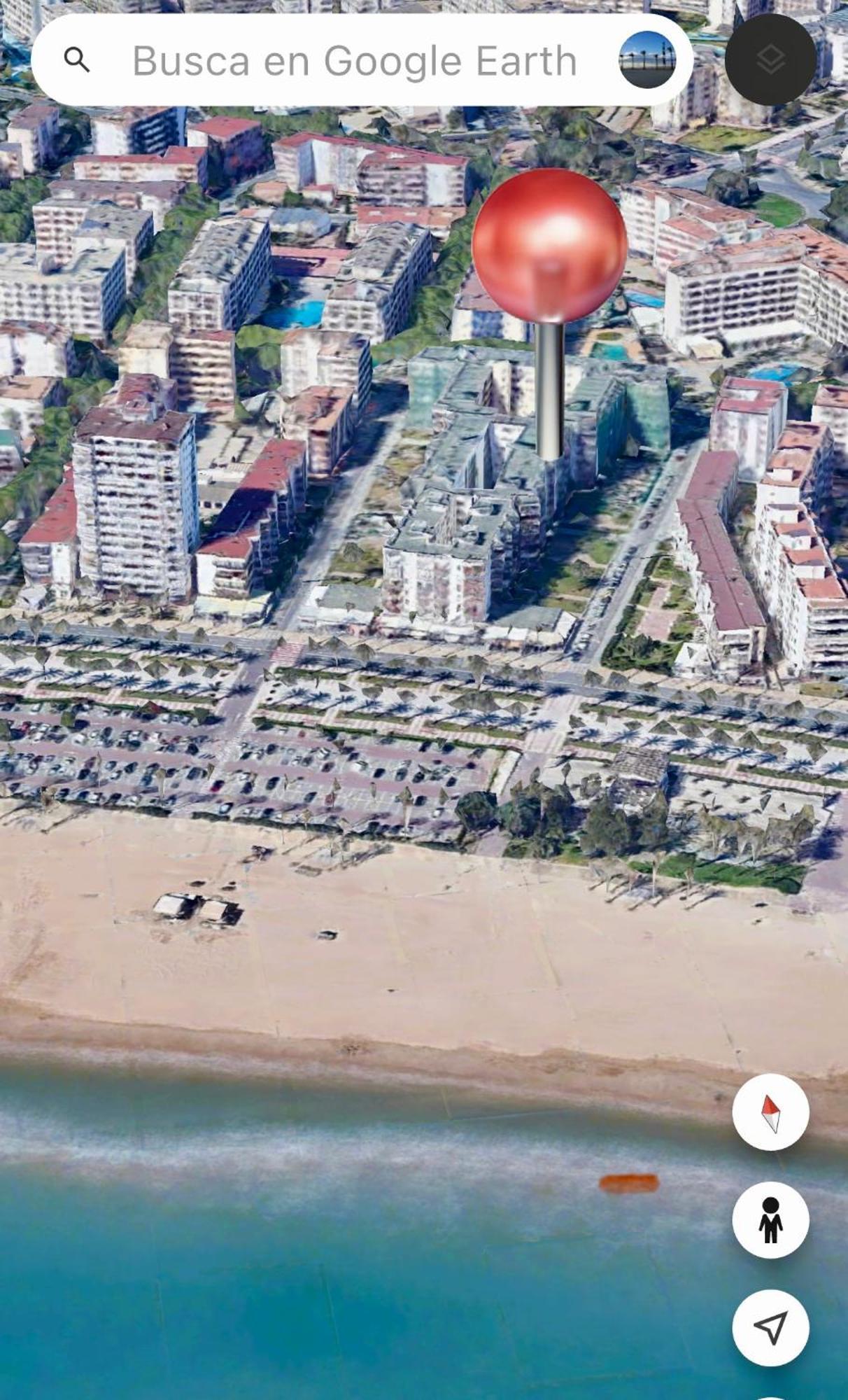Fly to my current location
This screenshot has height=1400, width=848.
(770, 1328)
